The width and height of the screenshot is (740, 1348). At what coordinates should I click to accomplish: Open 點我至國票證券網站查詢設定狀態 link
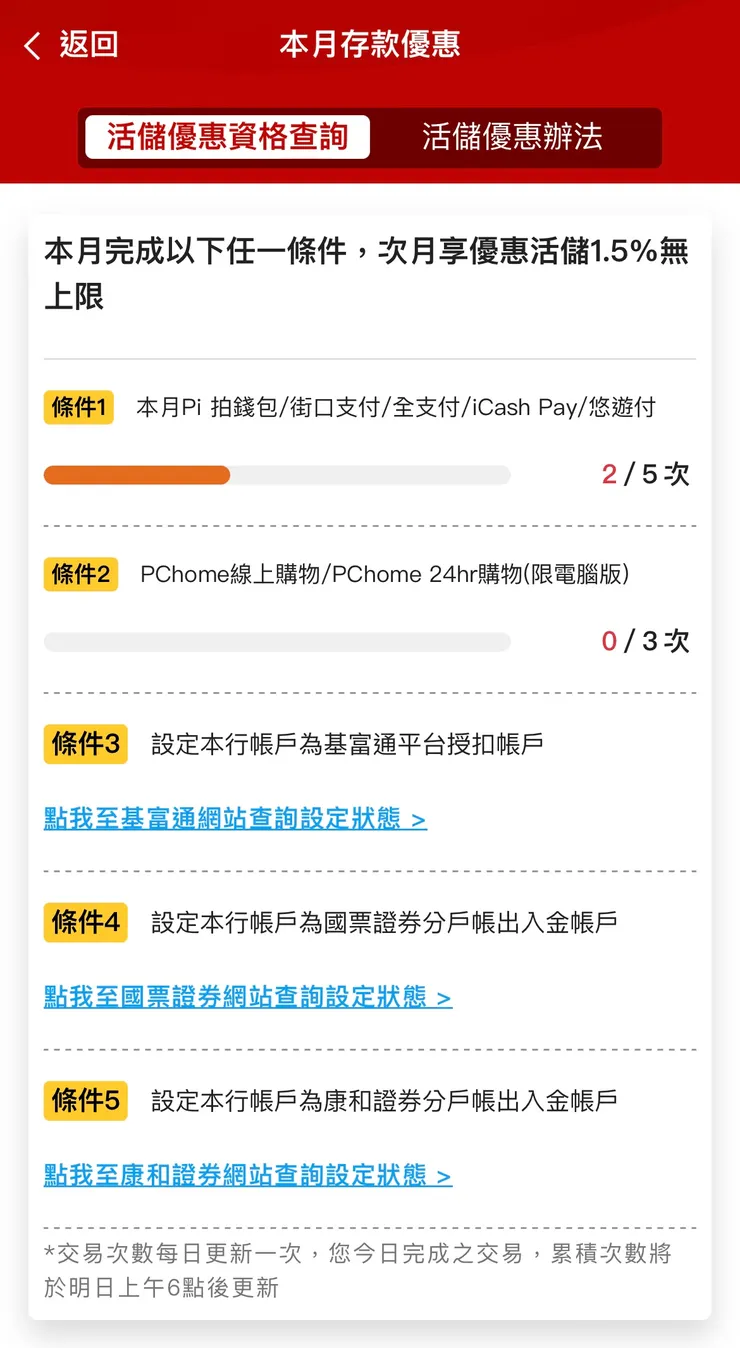248,997
